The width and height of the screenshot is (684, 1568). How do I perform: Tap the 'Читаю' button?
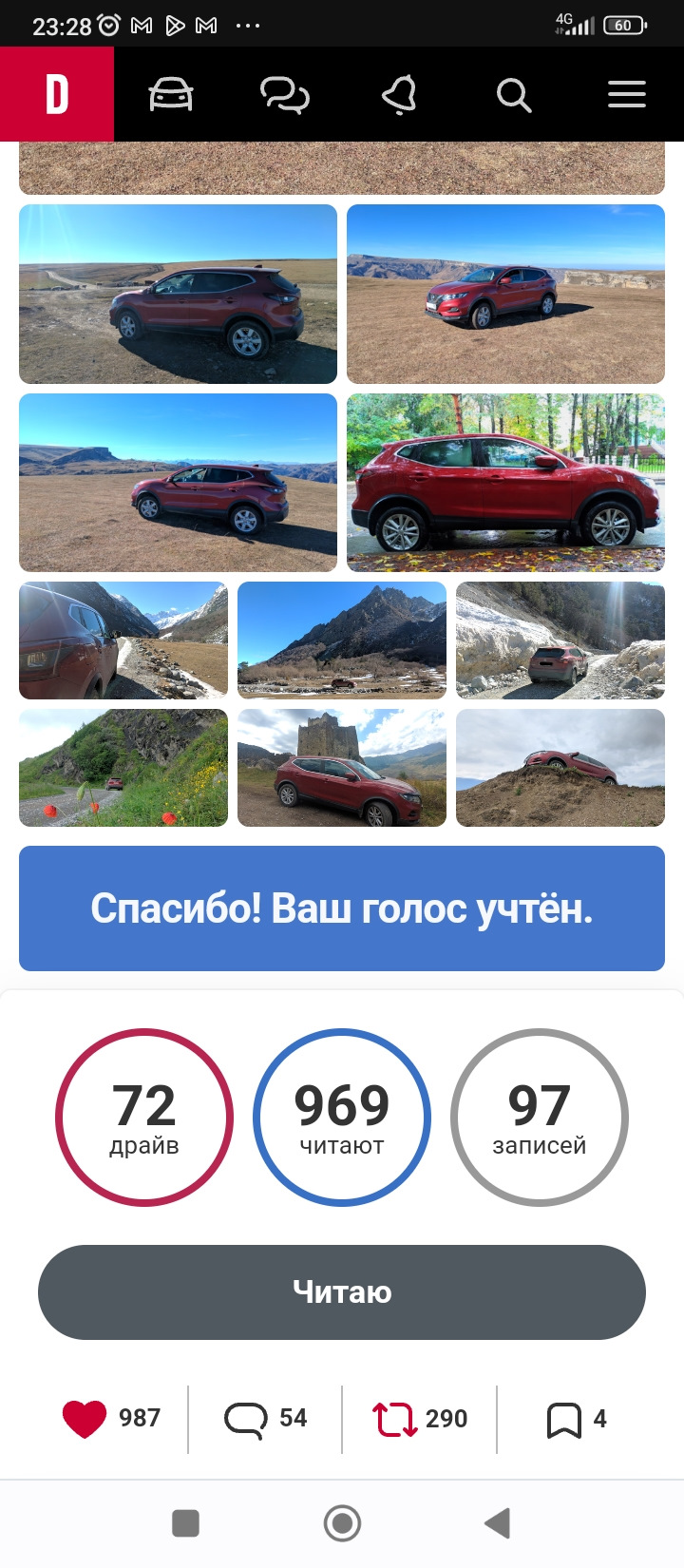342,1291
